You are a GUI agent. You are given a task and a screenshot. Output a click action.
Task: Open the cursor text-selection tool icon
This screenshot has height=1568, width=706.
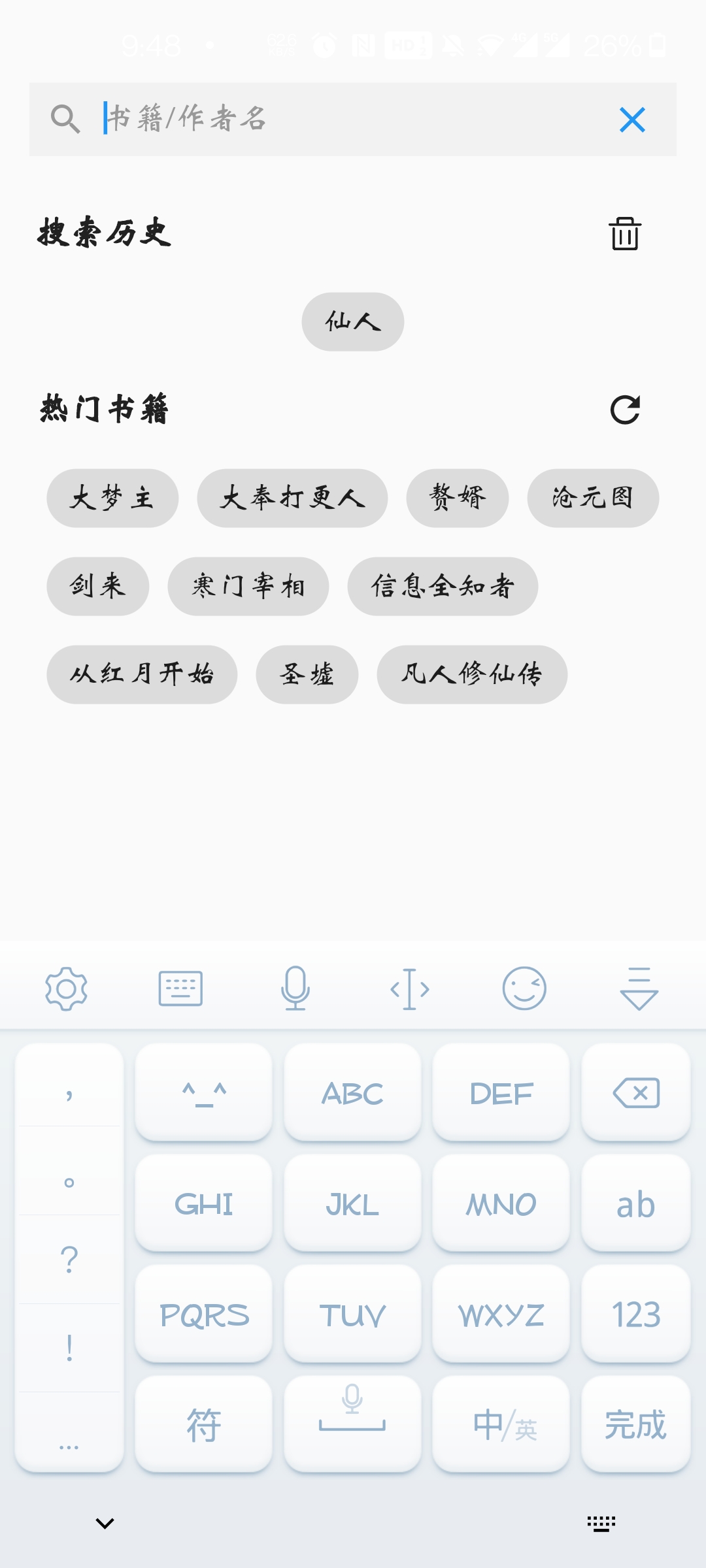click(x=411, y=988)
